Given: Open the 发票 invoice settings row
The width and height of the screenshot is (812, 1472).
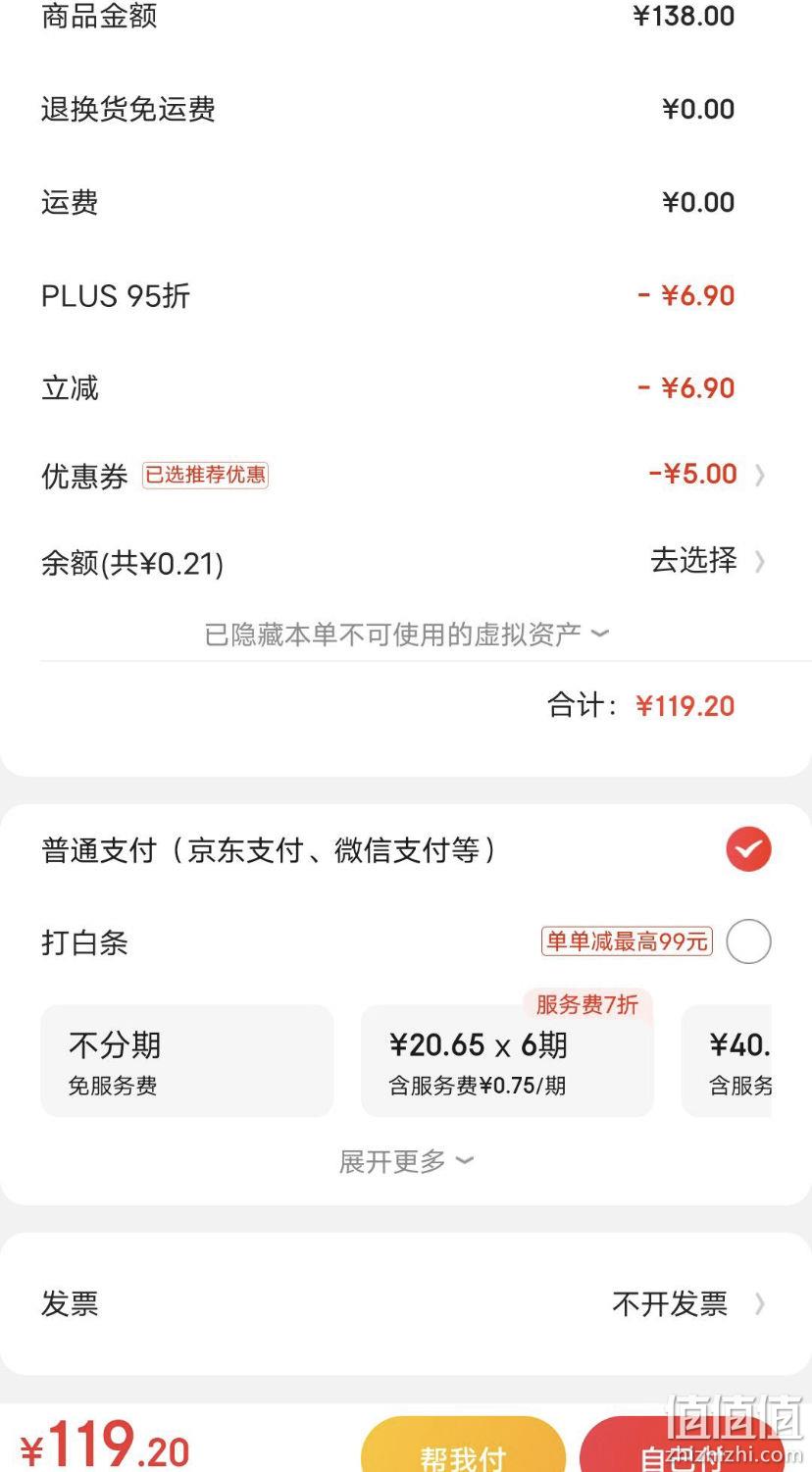Looking at the screenshot, I should (x=404, y=1304).
